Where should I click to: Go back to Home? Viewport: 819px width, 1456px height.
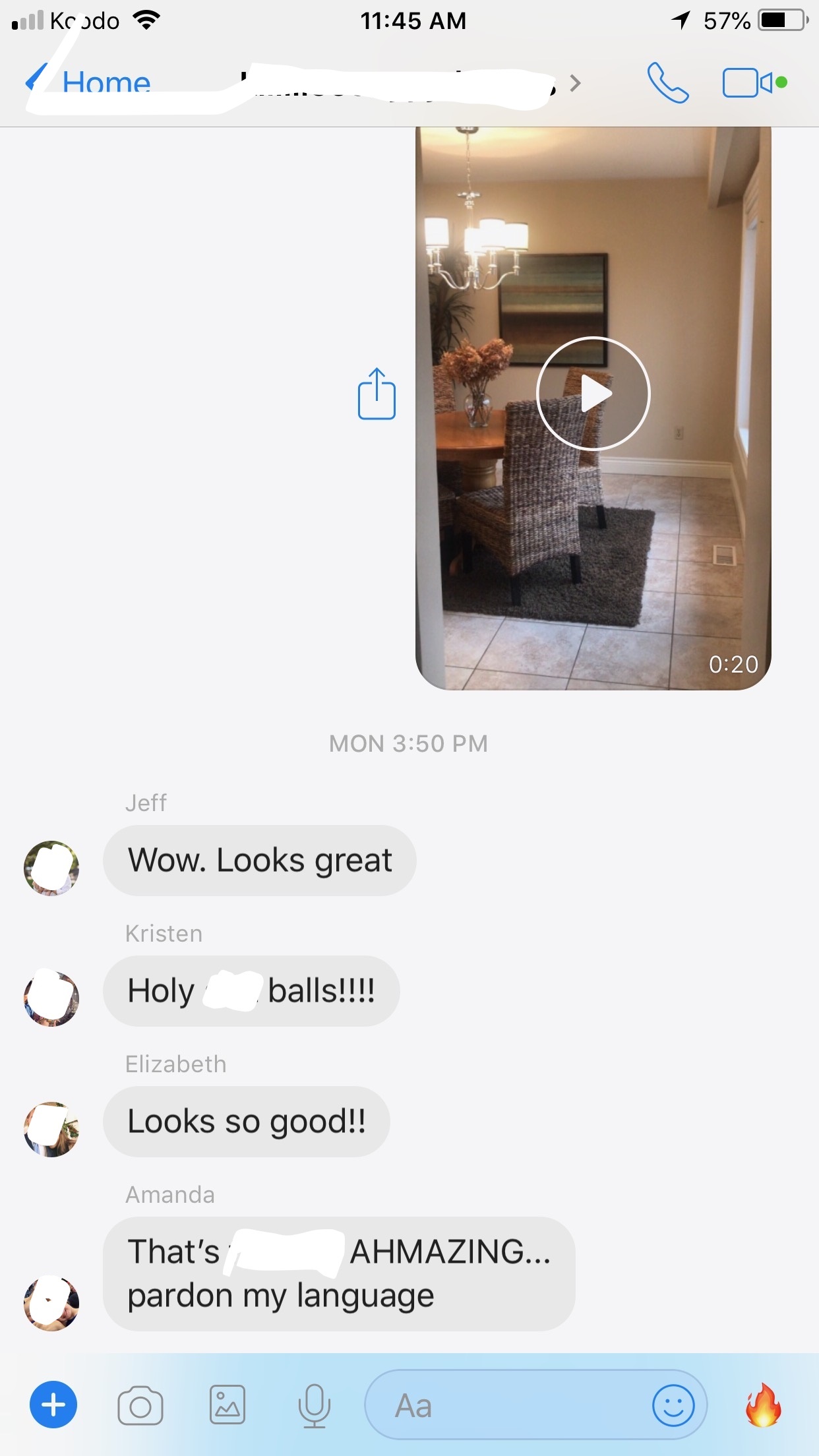click(88, 83)
